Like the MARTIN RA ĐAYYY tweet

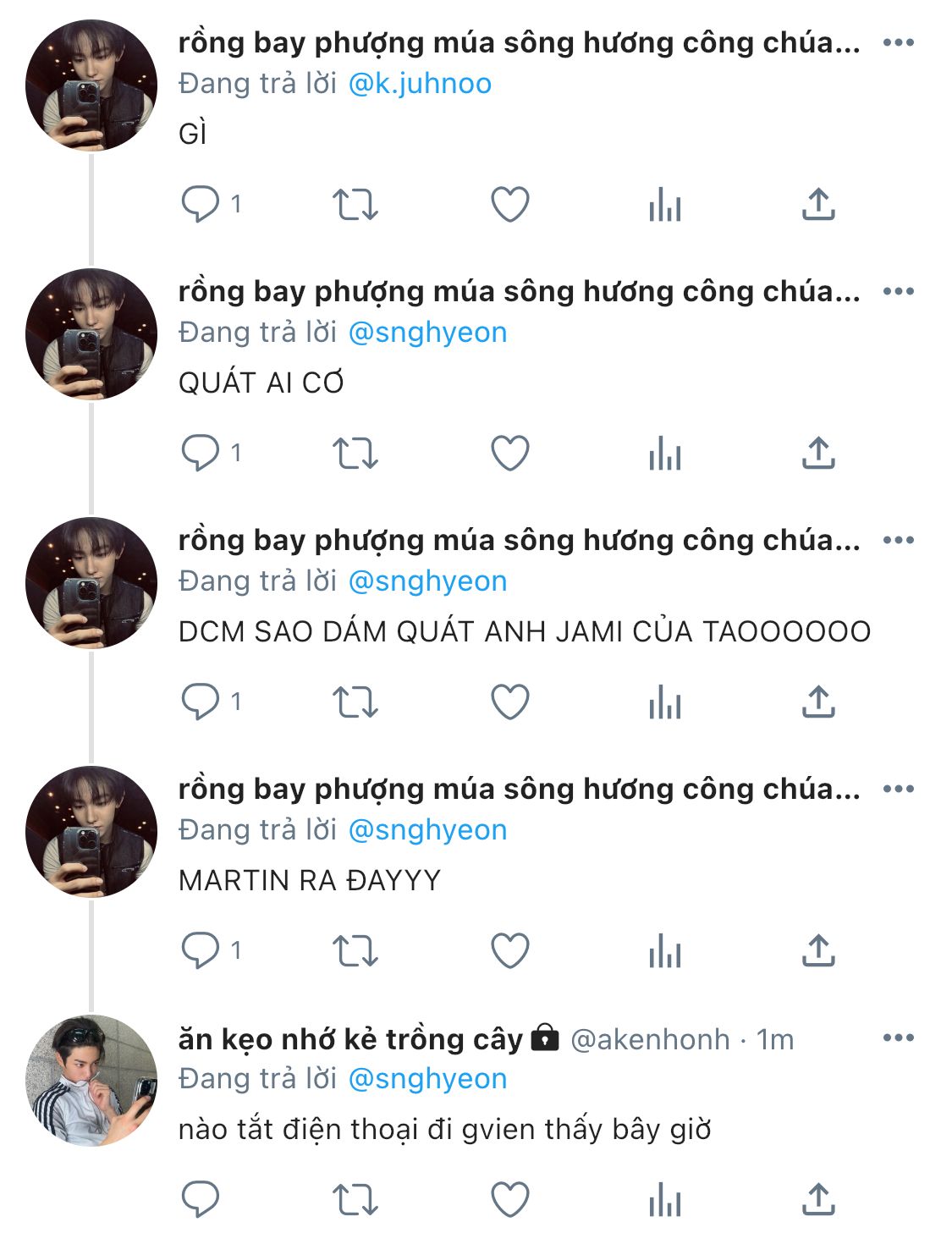[510, 951]
